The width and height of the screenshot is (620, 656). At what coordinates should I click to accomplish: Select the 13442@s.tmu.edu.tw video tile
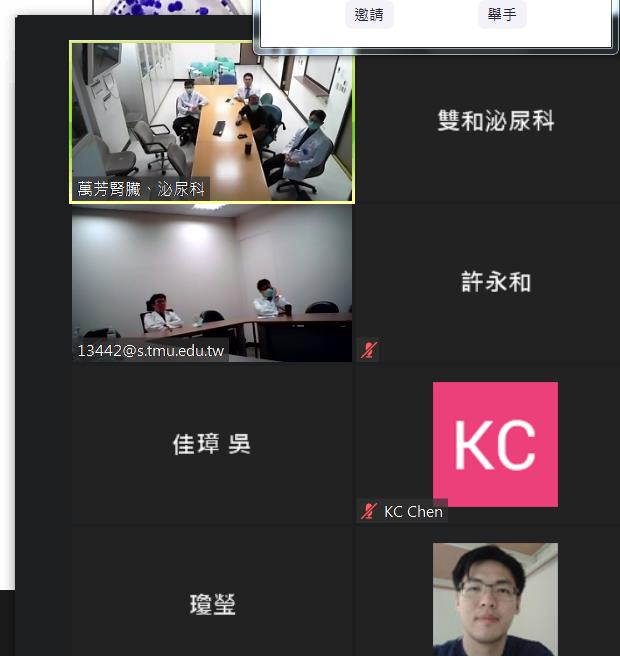[x=211, y=283]
